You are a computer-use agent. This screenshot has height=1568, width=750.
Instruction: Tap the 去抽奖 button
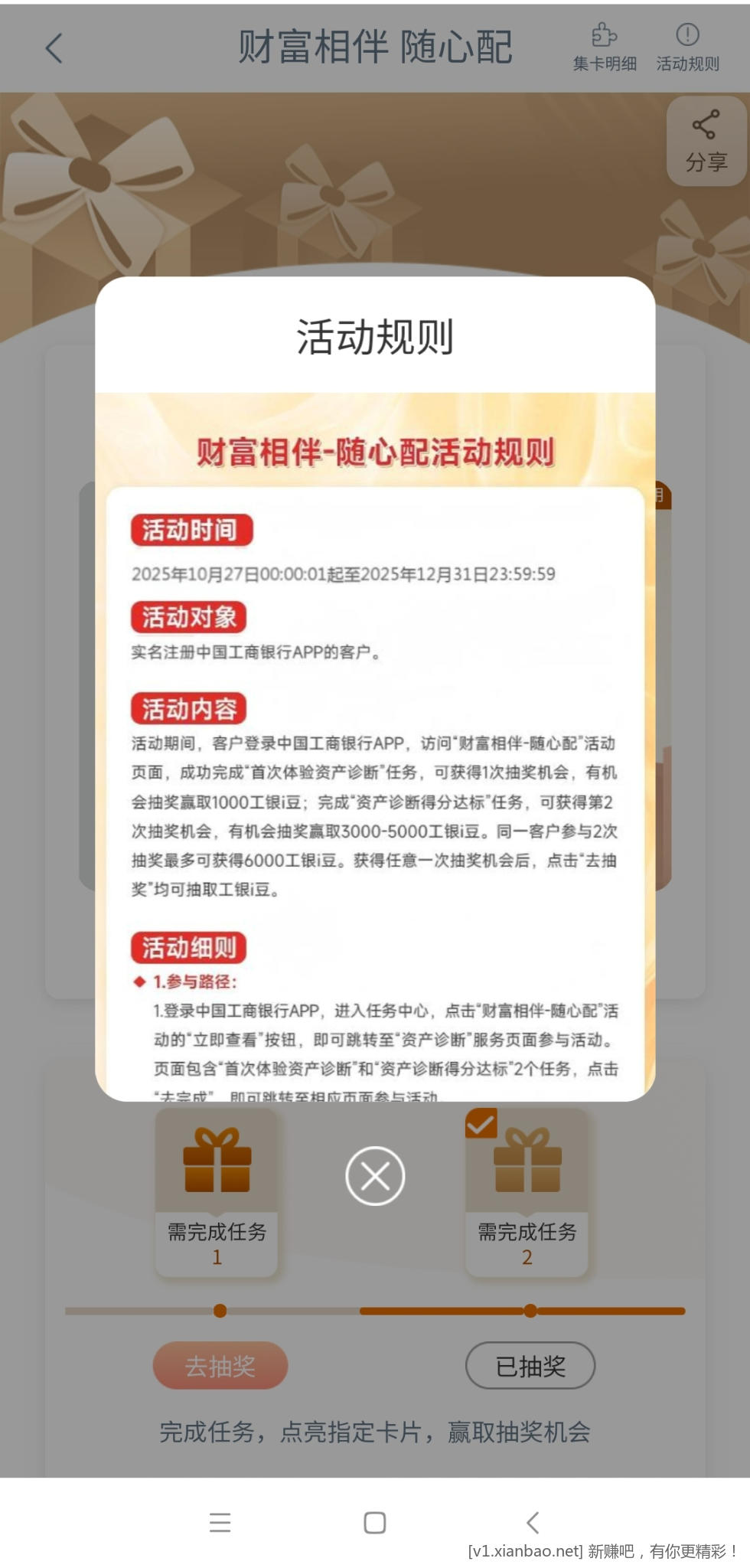tap(220, 1365)
